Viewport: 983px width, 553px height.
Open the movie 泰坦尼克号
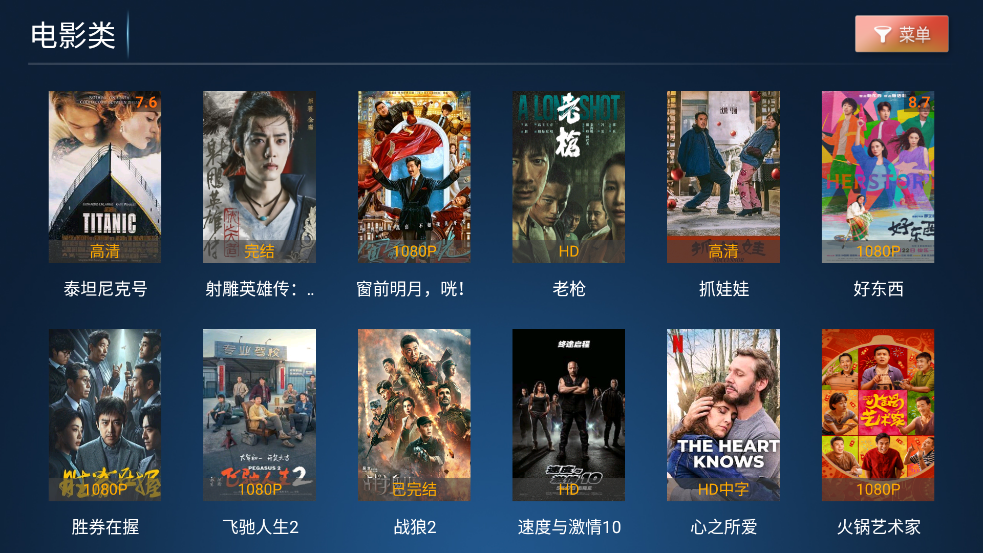(x=105, y=177)
